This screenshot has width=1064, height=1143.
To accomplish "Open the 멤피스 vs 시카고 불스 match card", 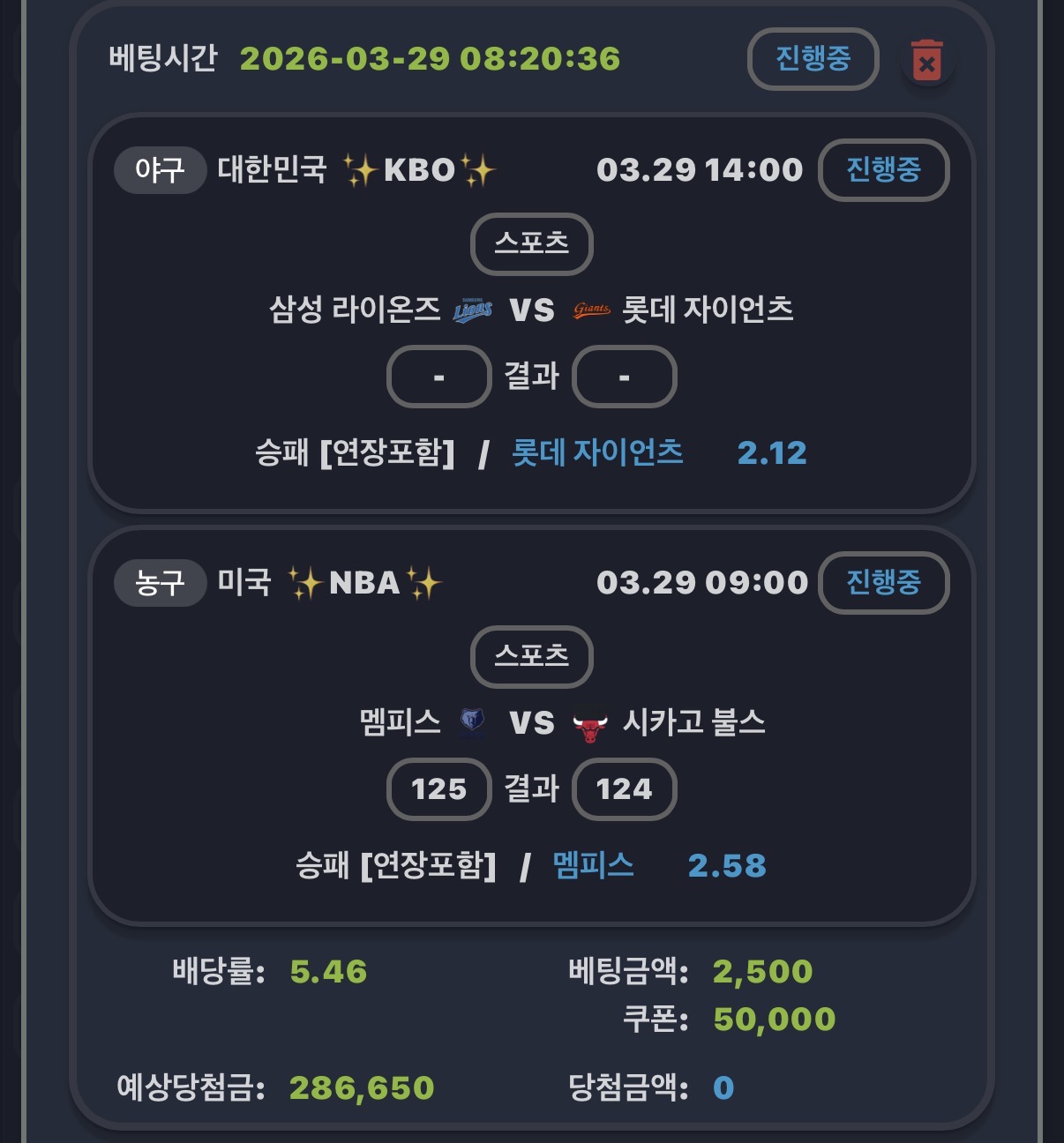I will (x=531, y=723).
